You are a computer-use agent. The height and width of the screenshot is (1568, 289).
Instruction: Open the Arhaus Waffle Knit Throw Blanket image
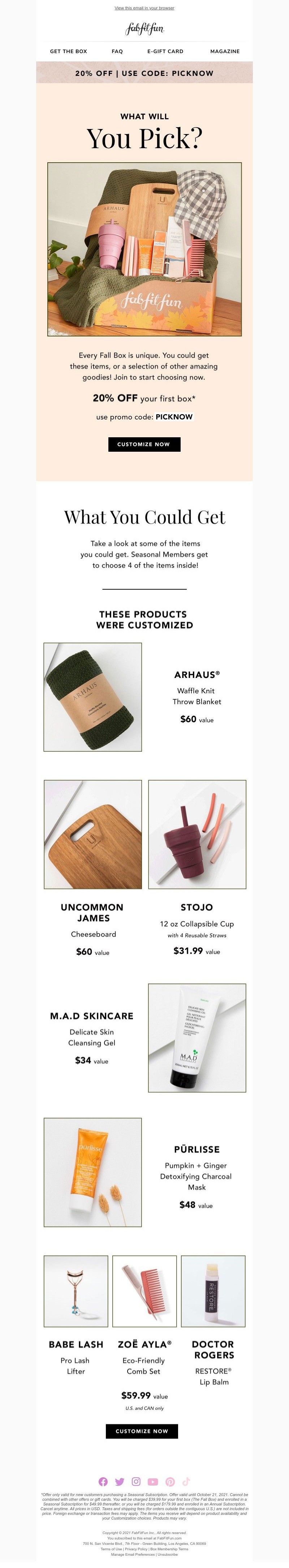[x=92, y=697]
